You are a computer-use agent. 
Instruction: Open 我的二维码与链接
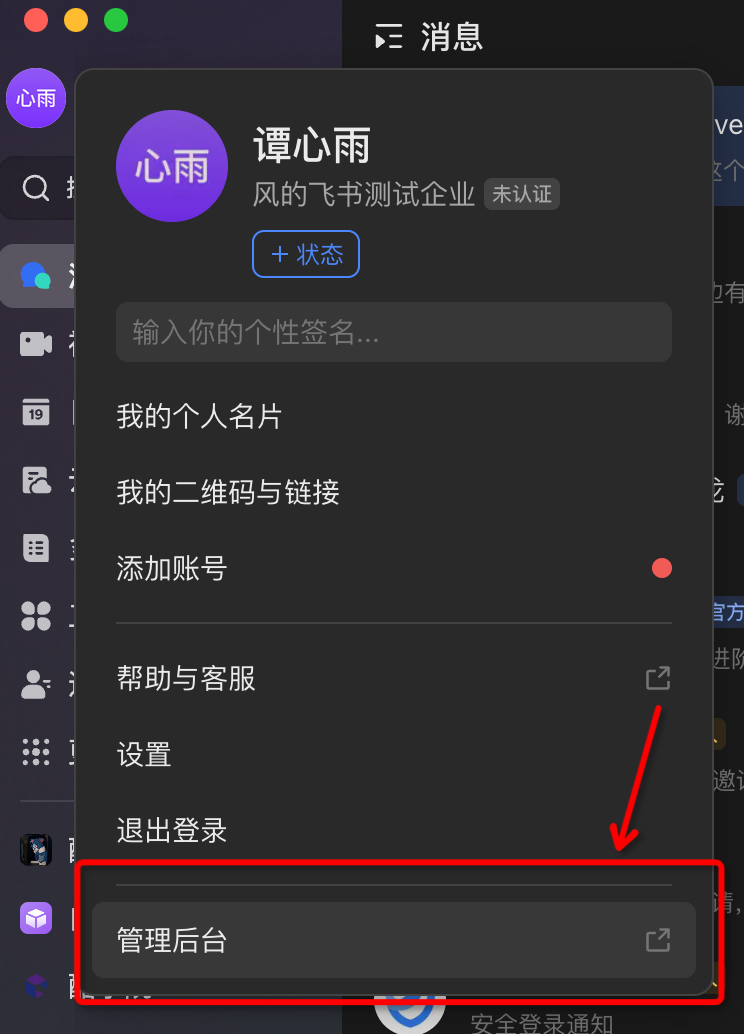[x=228, y=492]
